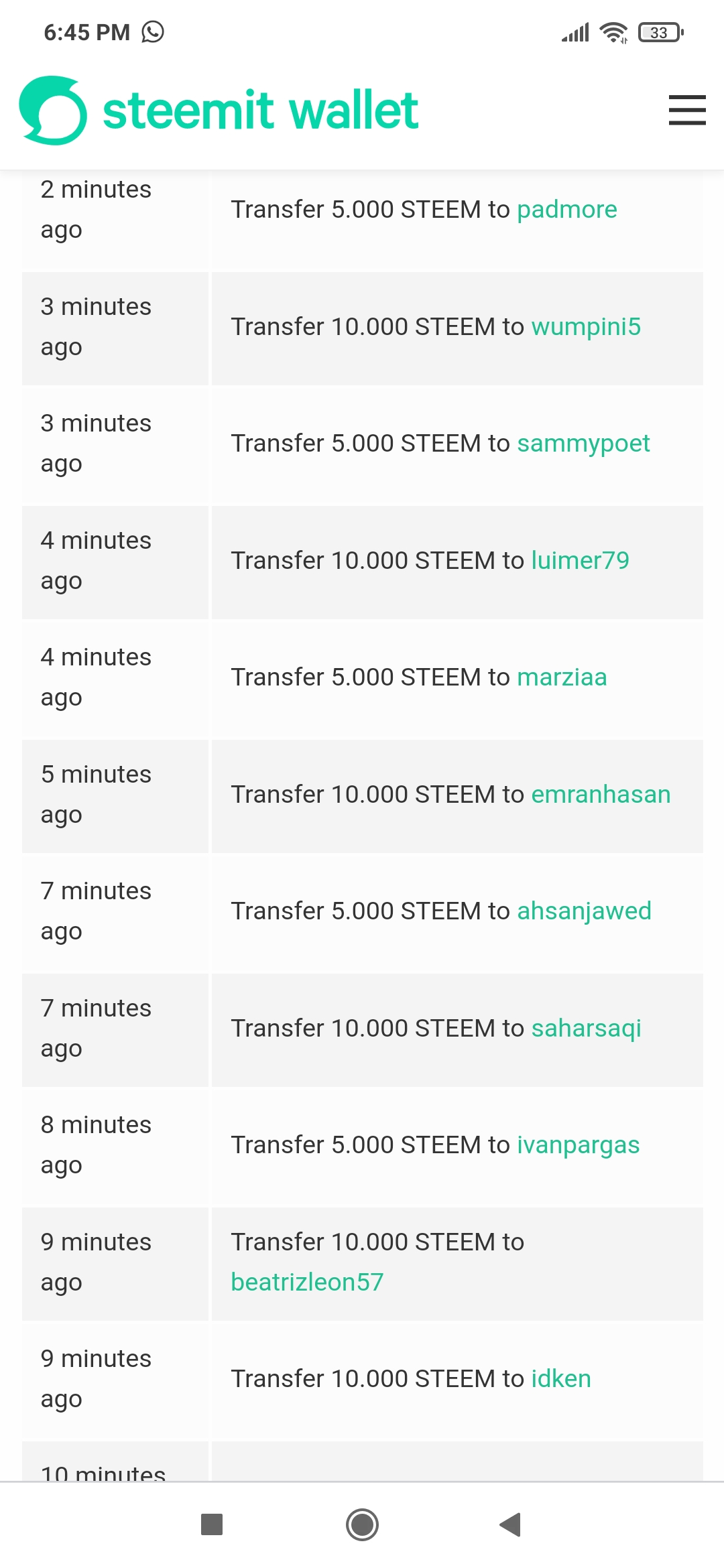Open the hamburger menu
This screenshot has height=1568, width=724.
(687, 110)
